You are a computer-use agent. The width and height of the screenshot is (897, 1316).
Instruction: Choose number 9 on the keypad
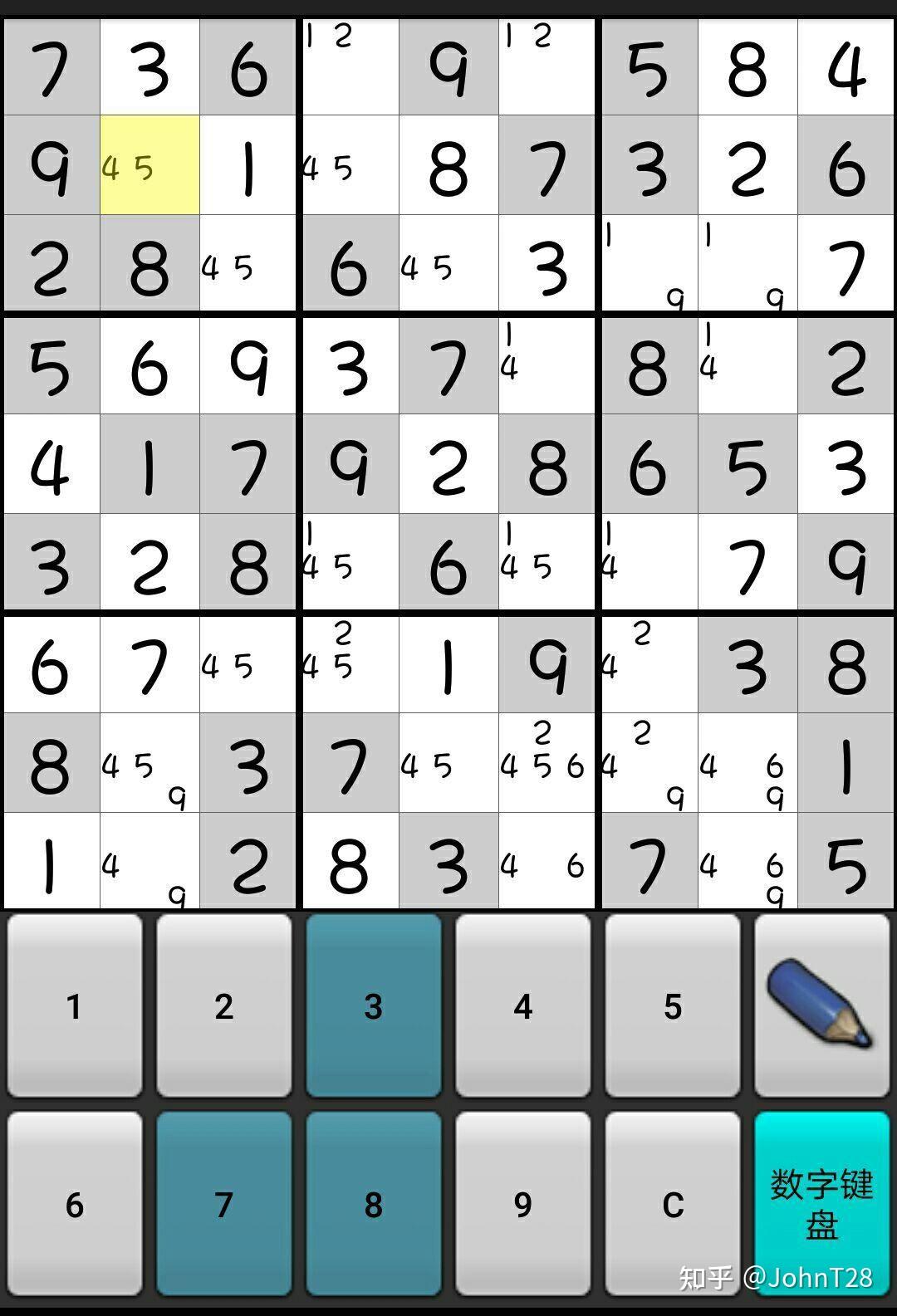(523, 1203)
